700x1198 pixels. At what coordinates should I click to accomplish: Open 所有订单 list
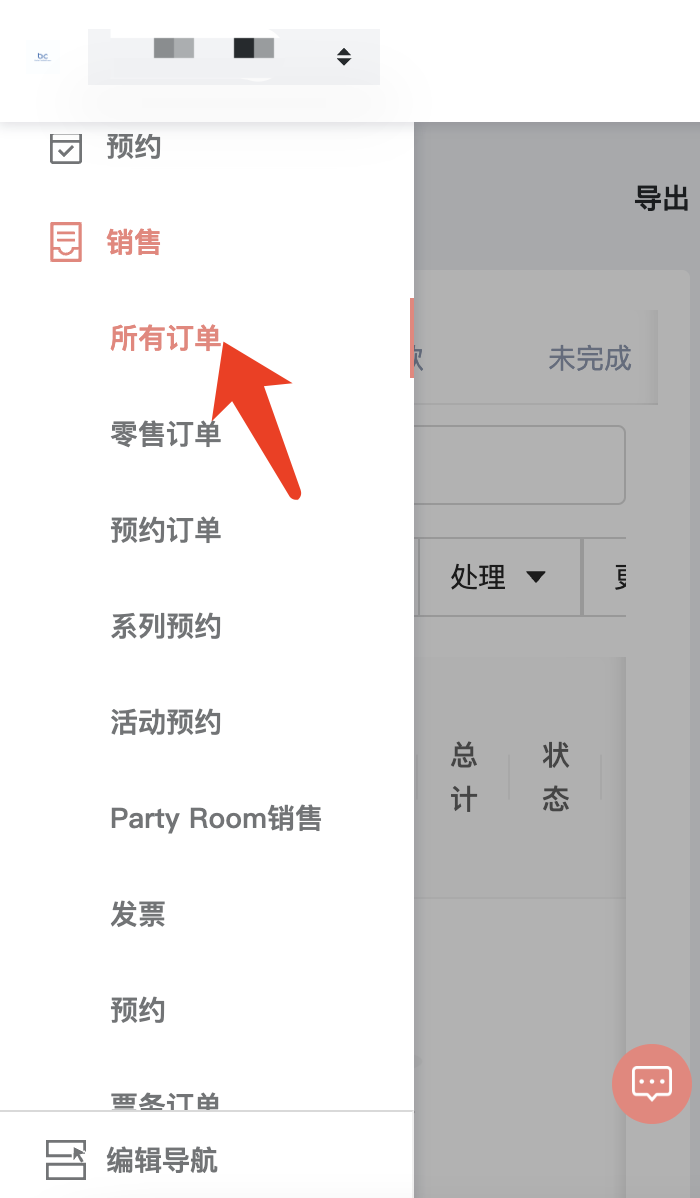pyautogui.click(x=165, y=338)
